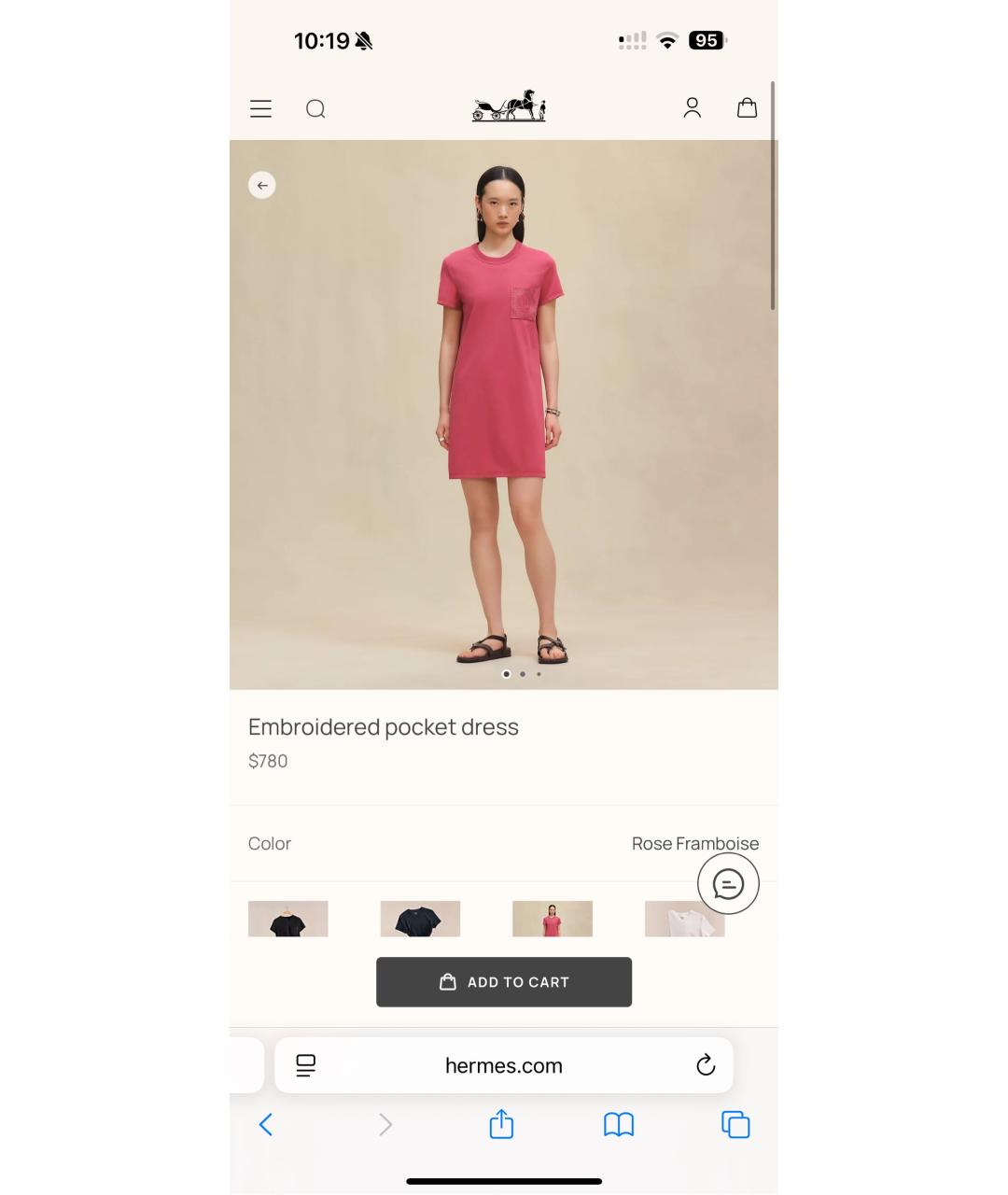The image size is (1008, 1195).
Task: Open the site search
Action: click(x=315, y=109)
